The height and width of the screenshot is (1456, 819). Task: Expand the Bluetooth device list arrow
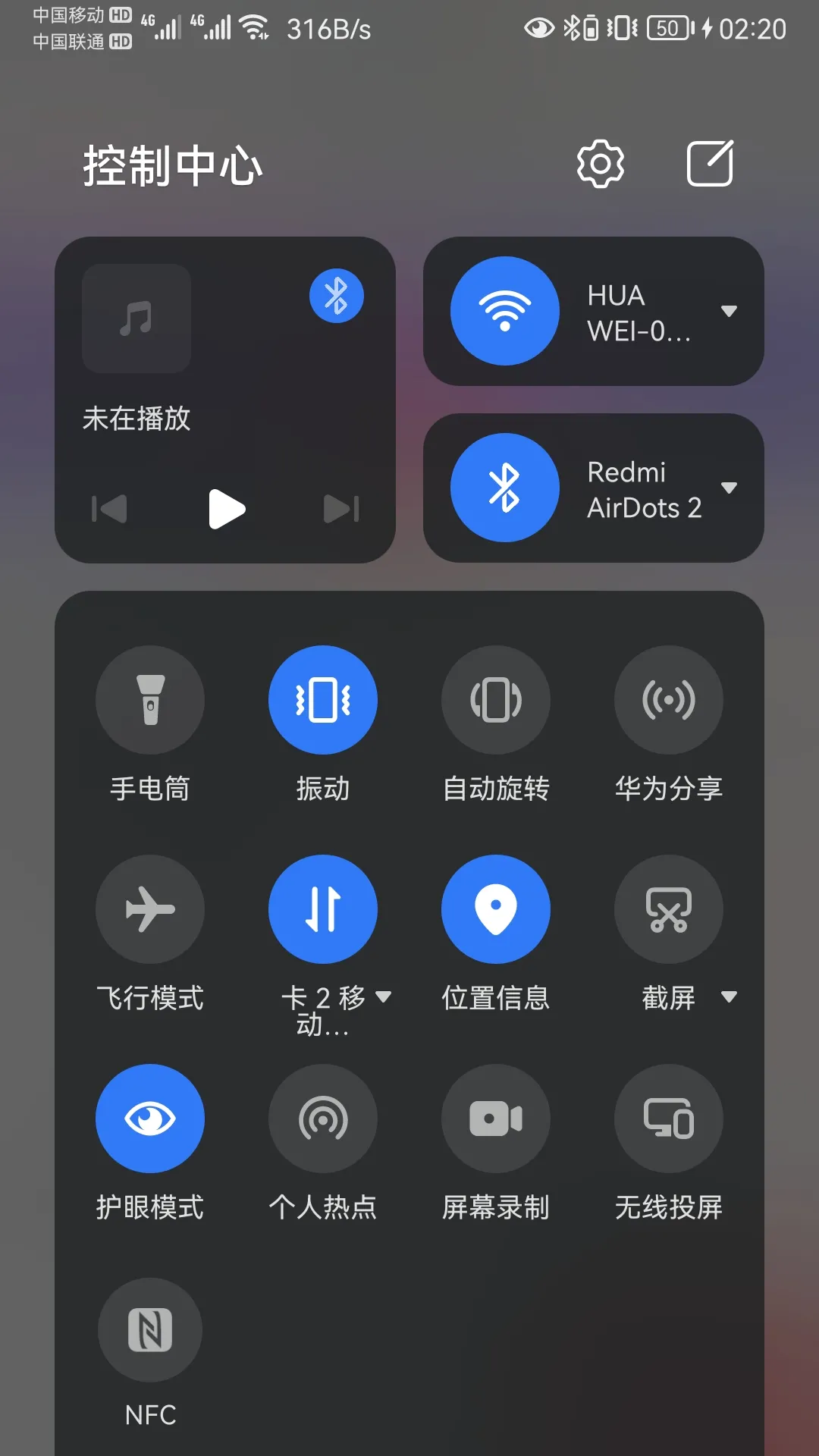[x=729, y=488]
